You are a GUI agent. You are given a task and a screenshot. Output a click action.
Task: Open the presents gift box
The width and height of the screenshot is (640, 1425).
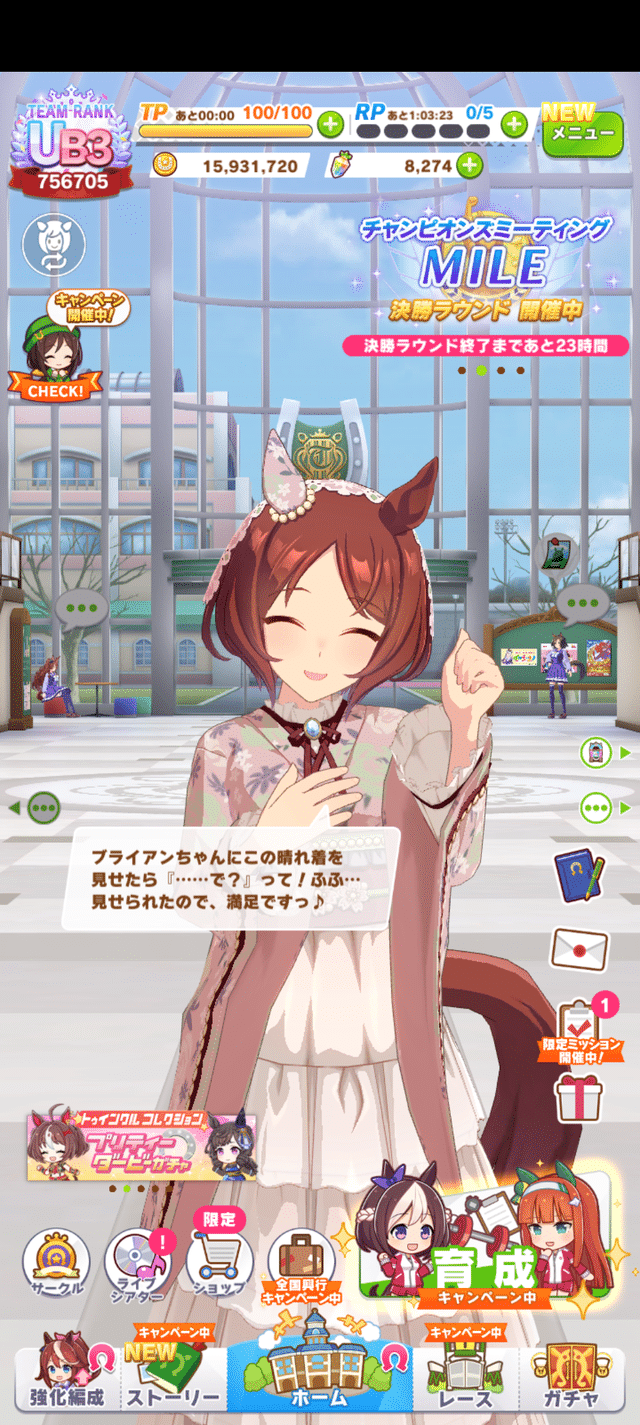coord(580,1097)
